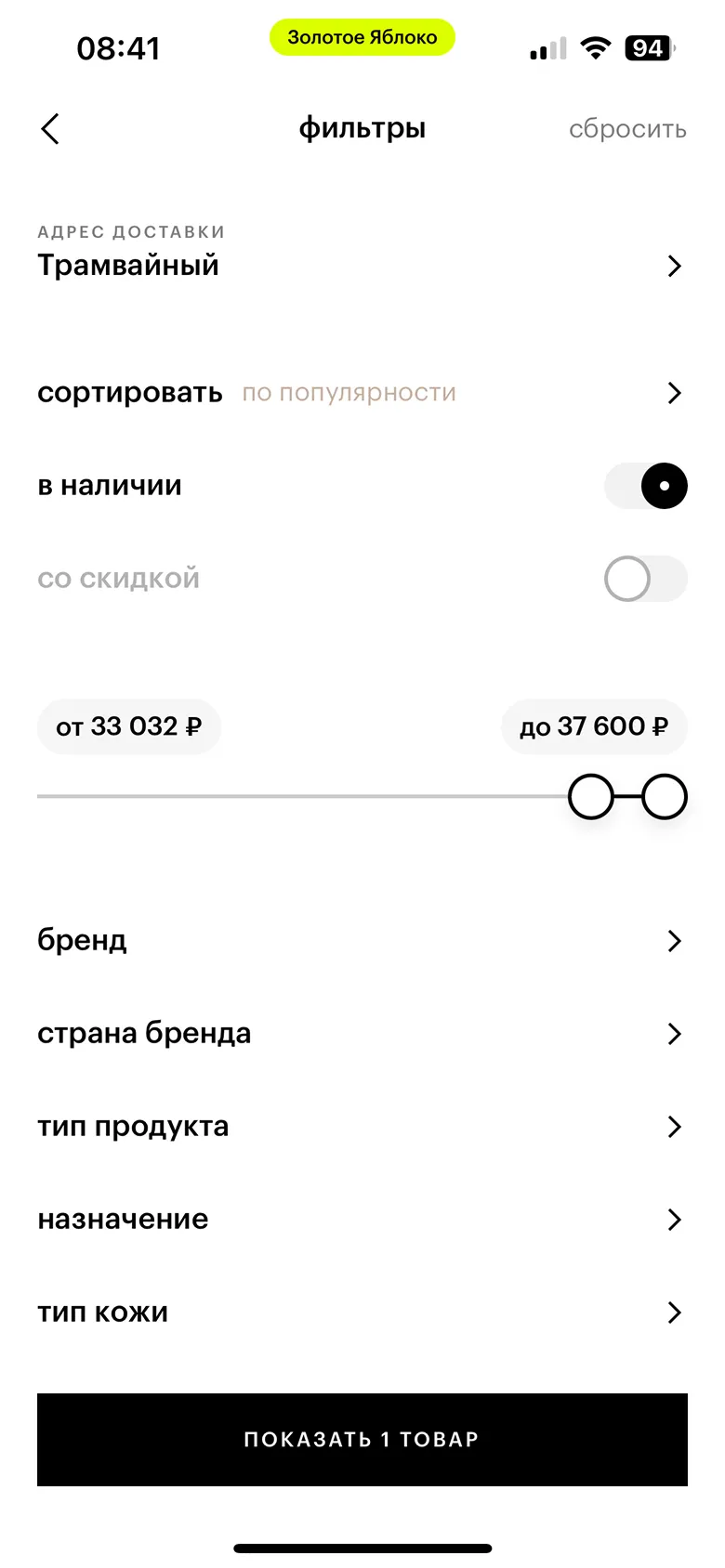Image resolution: width=725 pixels, height=1568 pixels.
Task: Tap the left price slider handle
Action: [591, 797]
